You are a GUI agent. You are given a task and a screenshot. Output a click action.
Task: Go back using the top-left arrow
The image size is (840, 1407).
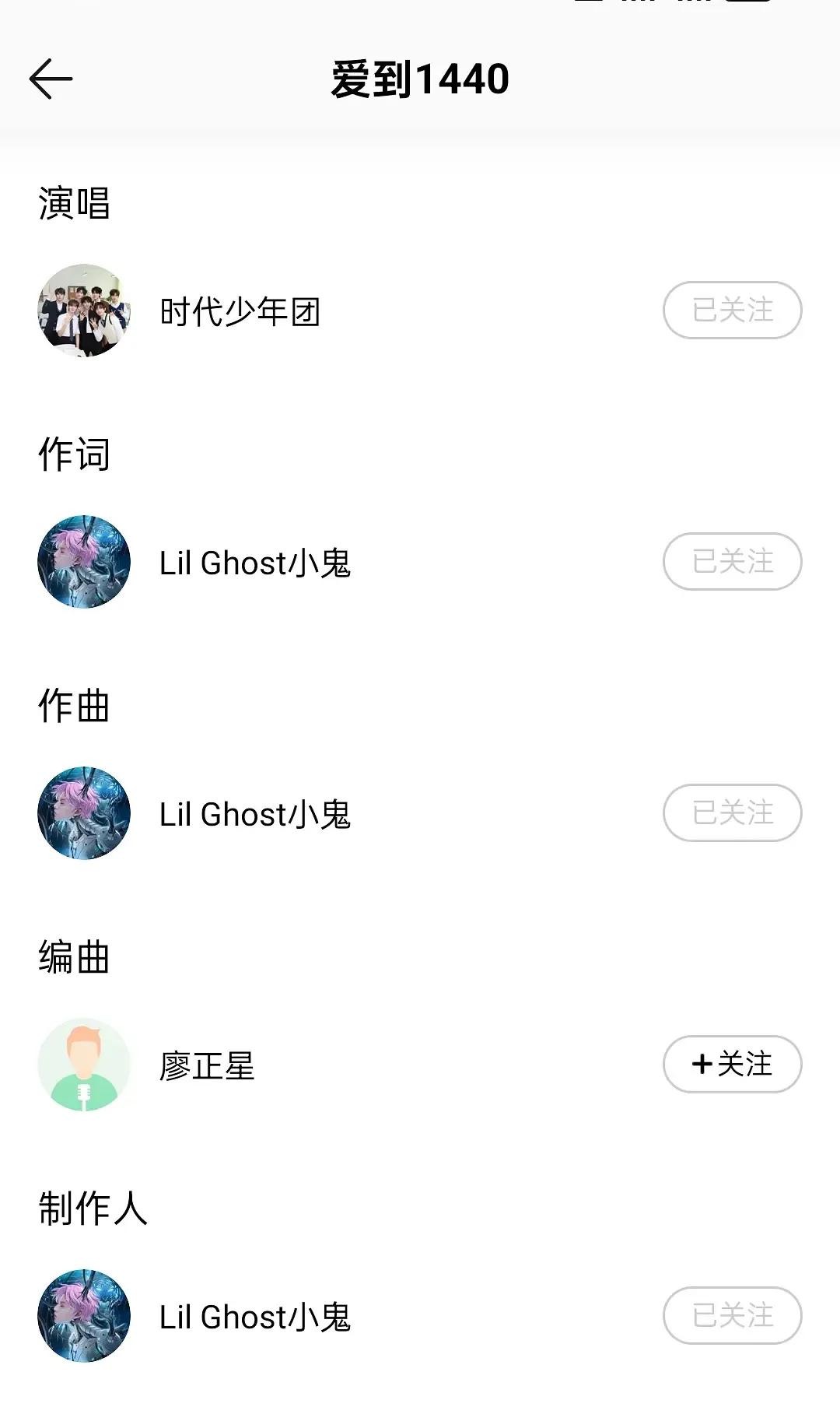51,79
